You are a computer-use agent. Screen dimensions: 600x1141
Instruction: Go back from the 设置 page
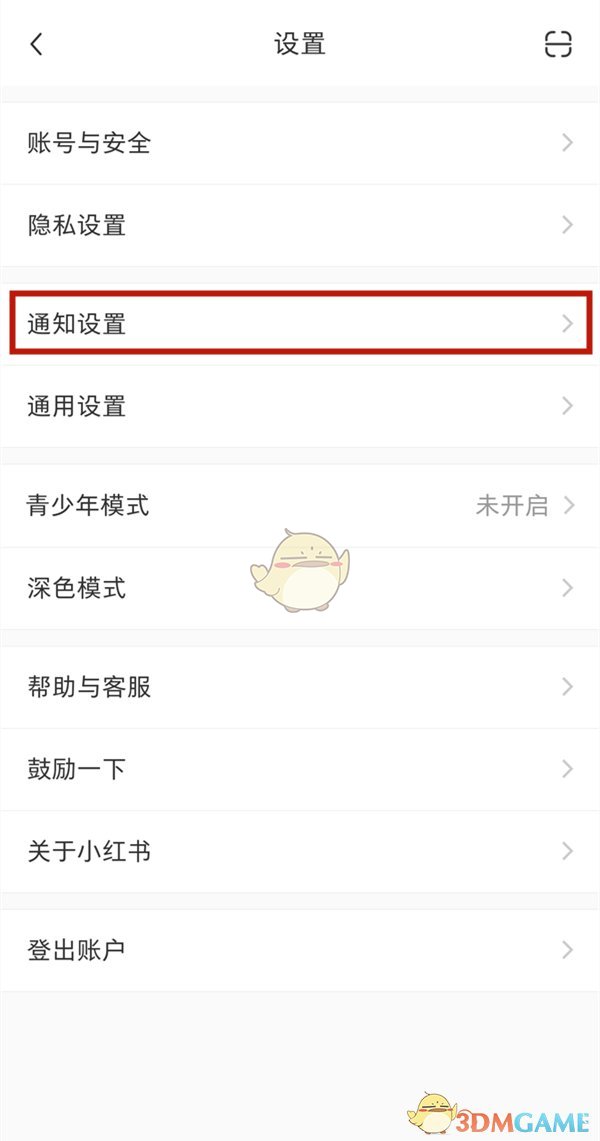pyautogui.click(x=37, y=44)
